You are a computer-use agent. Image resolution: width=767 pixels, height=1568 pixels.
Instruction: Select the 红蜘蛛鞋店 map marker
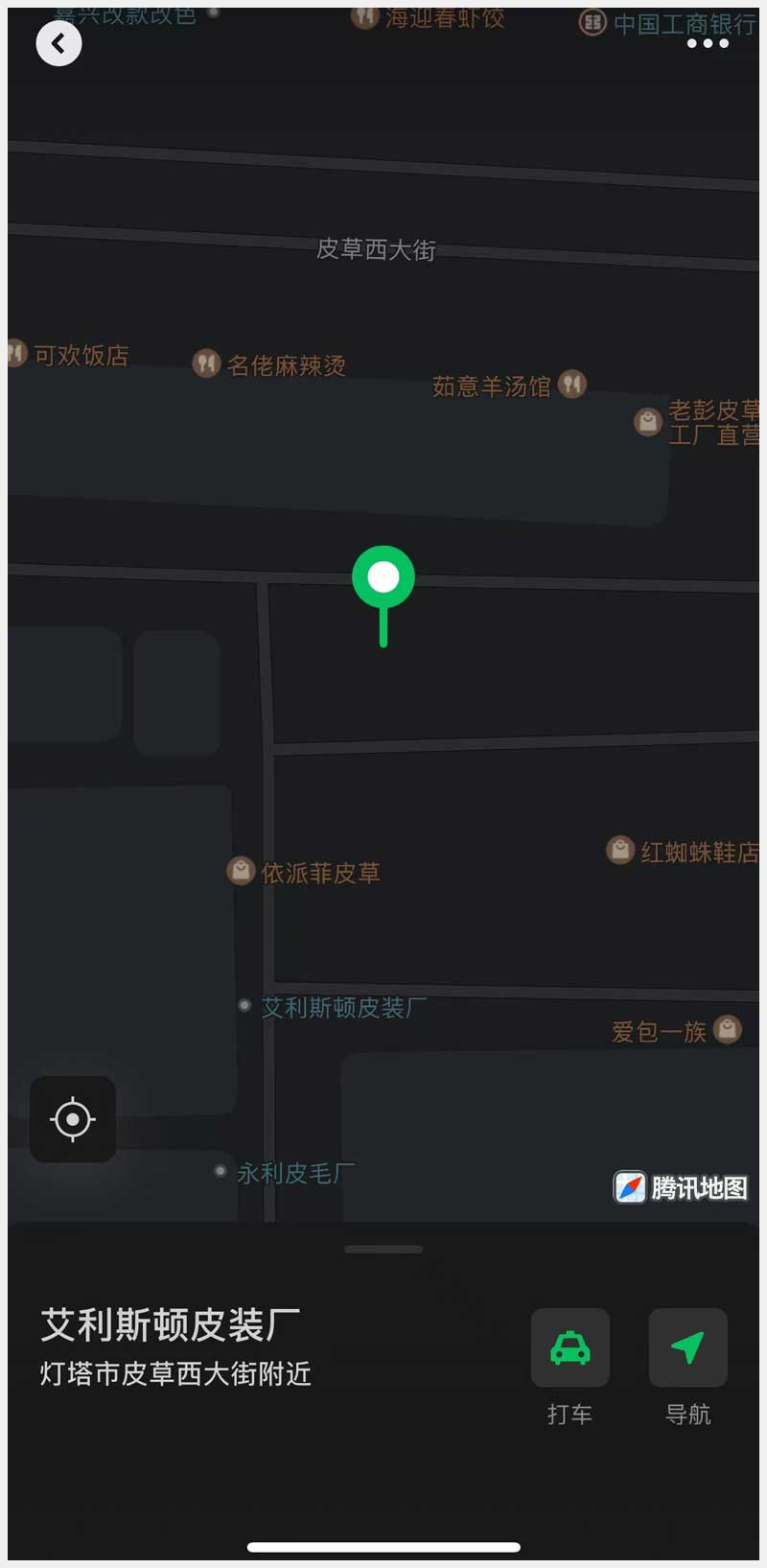[x=620, y=850]
